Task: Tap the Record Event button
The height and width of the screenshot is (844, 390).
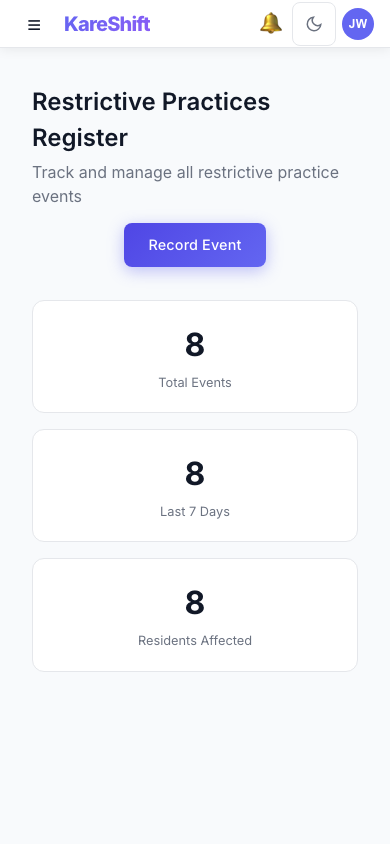Action: 195,245
